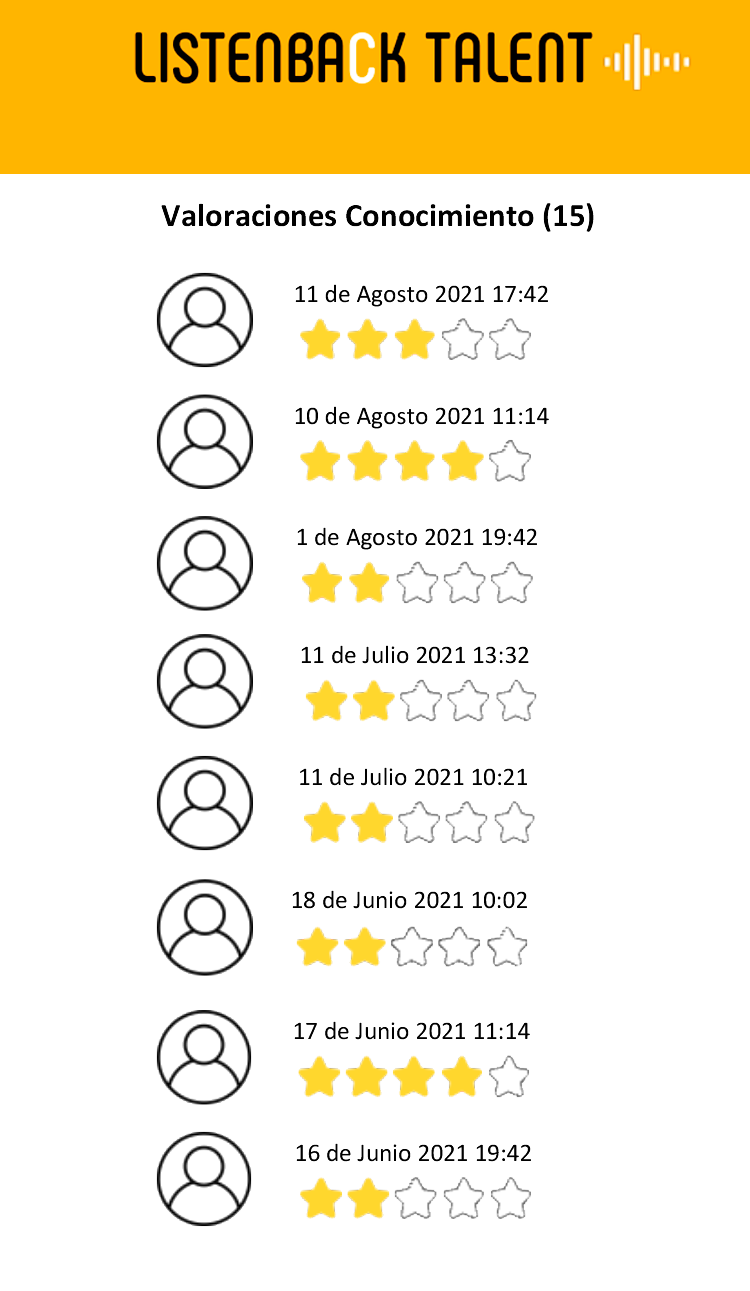This screenshot has height=1291, width=750.
Task: Click the white sound-wave icon in the header
Action: pos(644,62)
